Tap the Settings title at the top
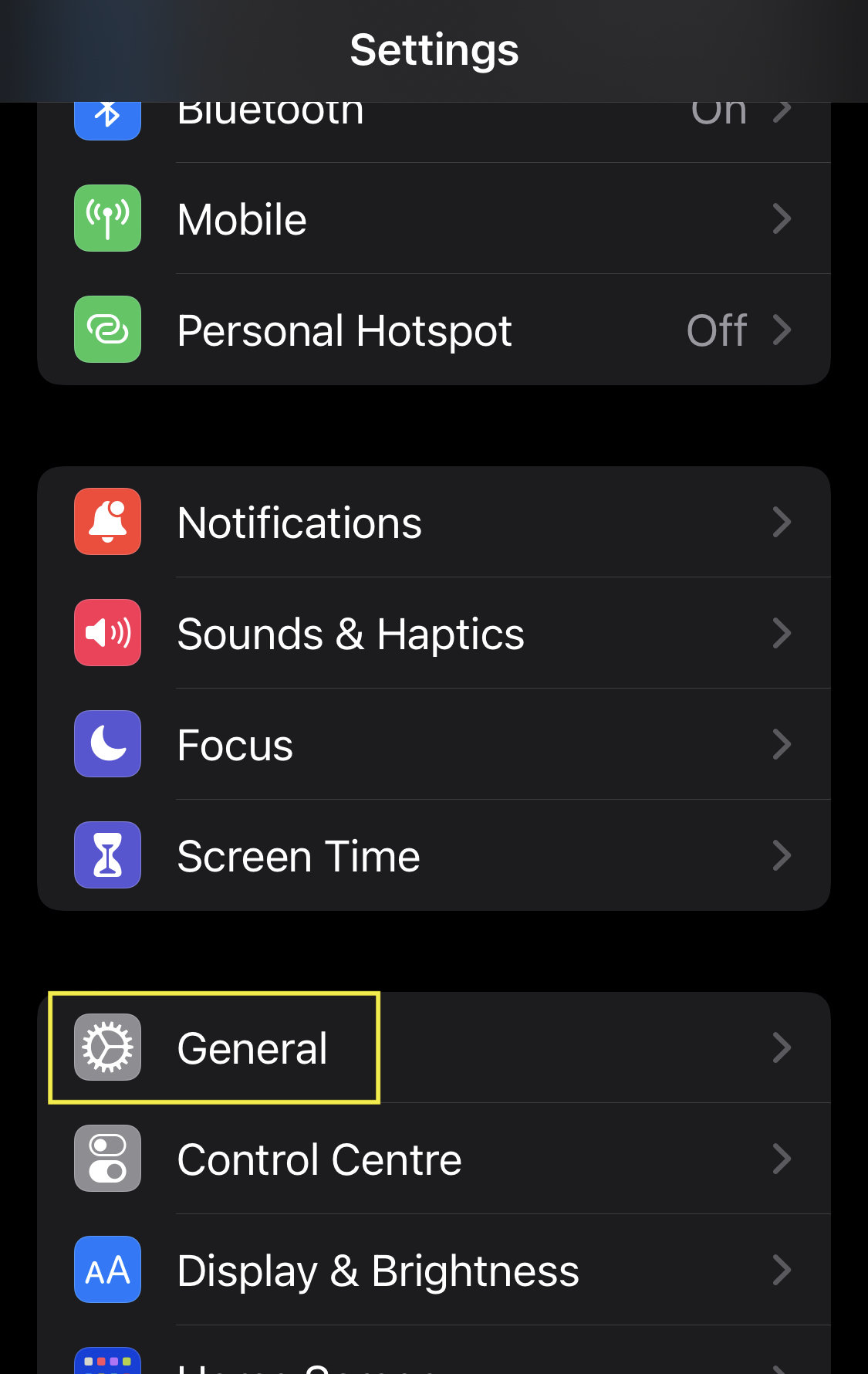This screenshot has width=868, height=1374. [434, 49]
